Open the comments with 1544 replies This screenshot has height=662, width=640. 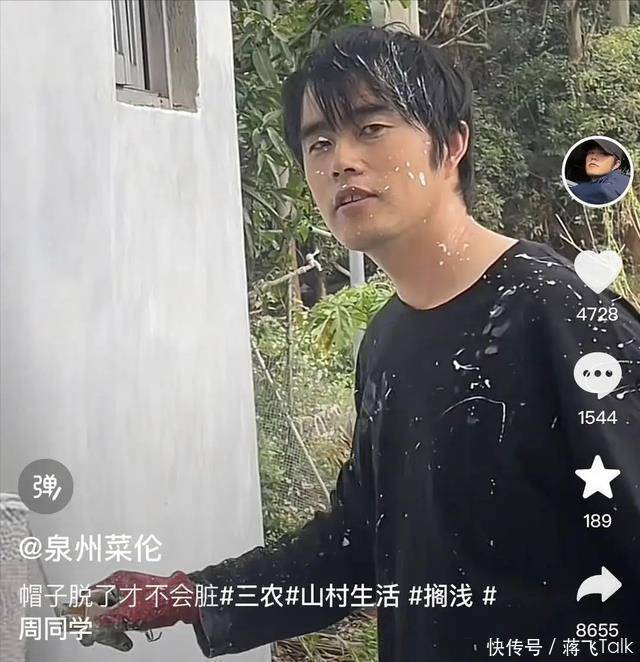tap(597, 375)
